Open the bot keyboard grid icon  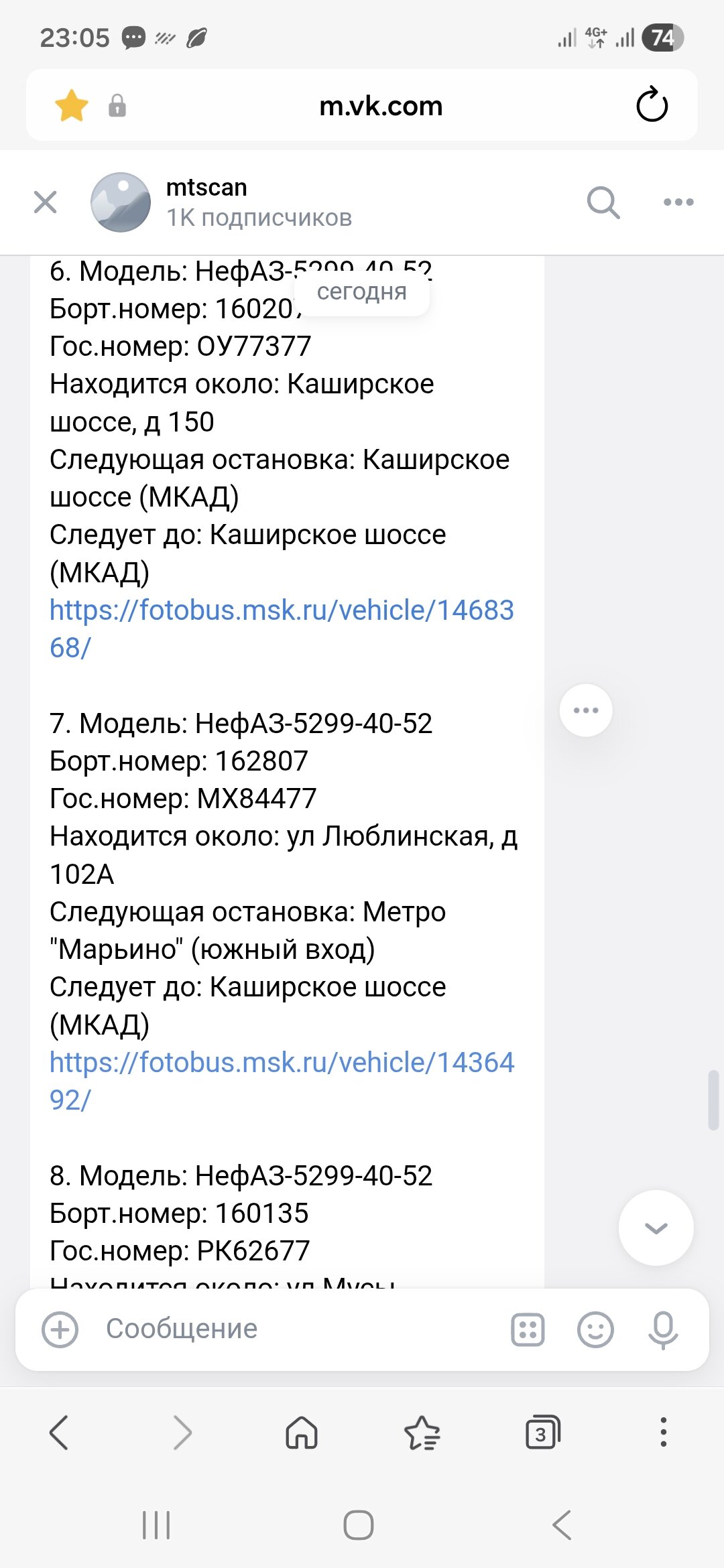528,1329
